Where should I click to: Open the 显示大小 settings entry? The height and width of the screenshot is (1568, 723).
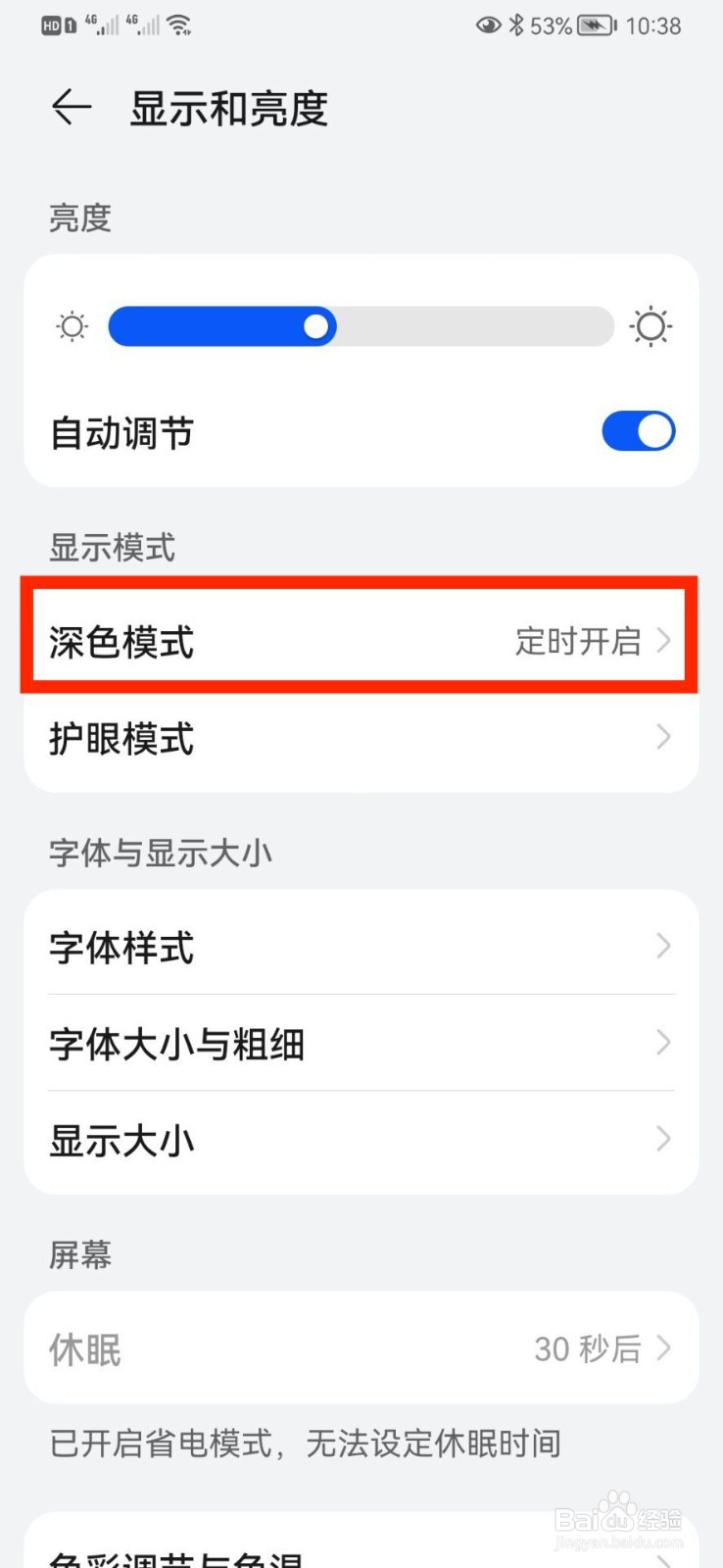361,1140
